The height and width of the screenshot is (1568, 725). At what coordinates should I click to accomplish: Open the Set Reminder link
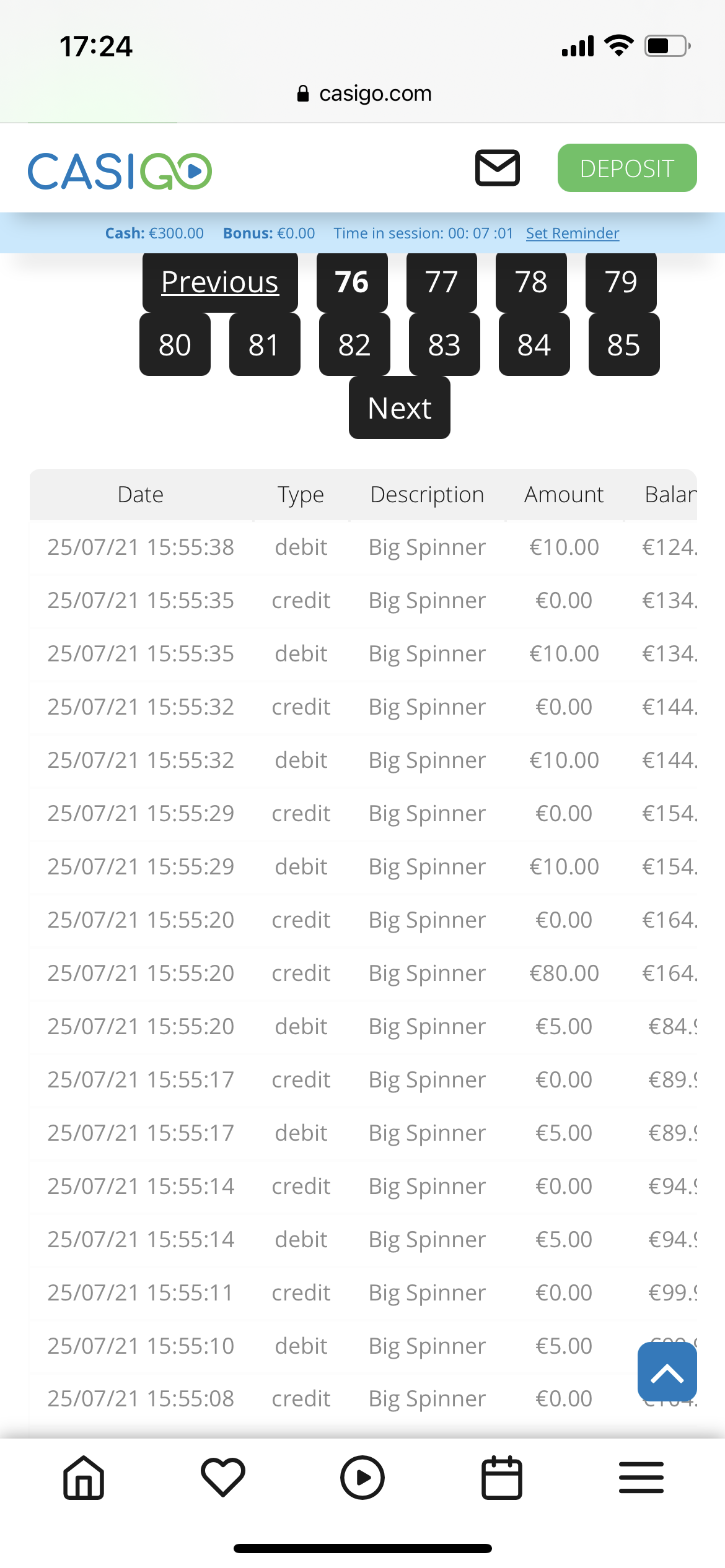572,233
